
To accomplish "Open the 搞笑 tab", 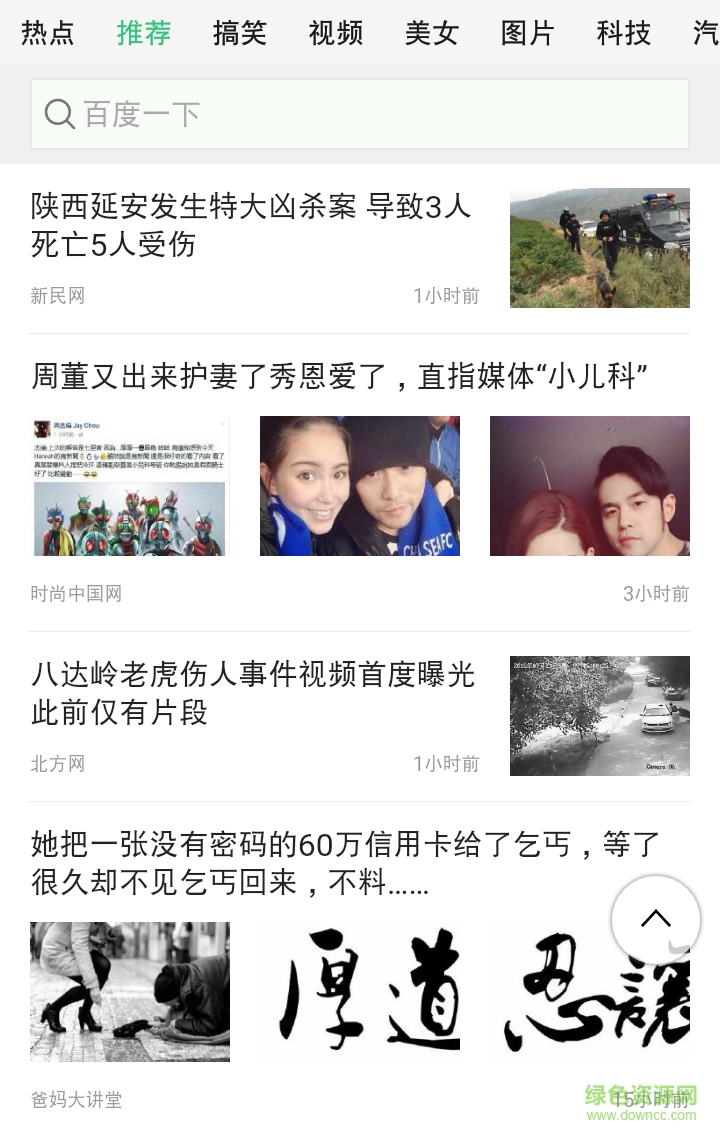I will [240, 33].
